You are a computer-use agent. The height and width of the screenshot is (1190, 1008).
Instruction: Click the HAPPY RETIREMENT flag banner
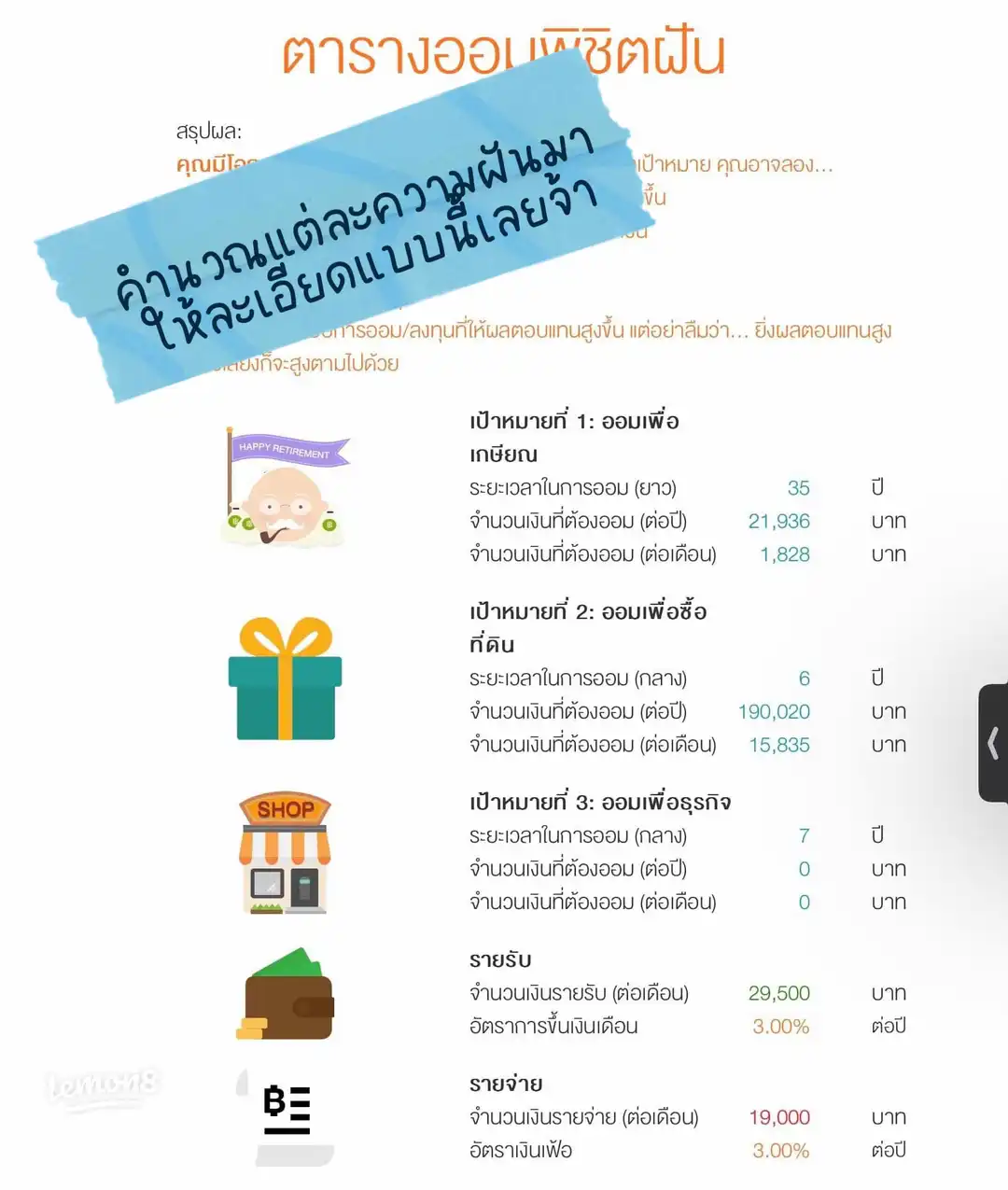click(x=289, y=448)
